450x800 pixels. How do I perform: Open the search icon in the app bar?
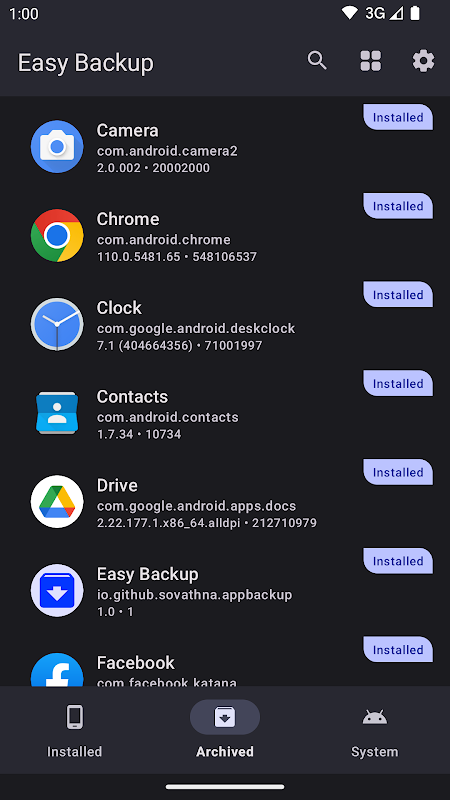317,61
